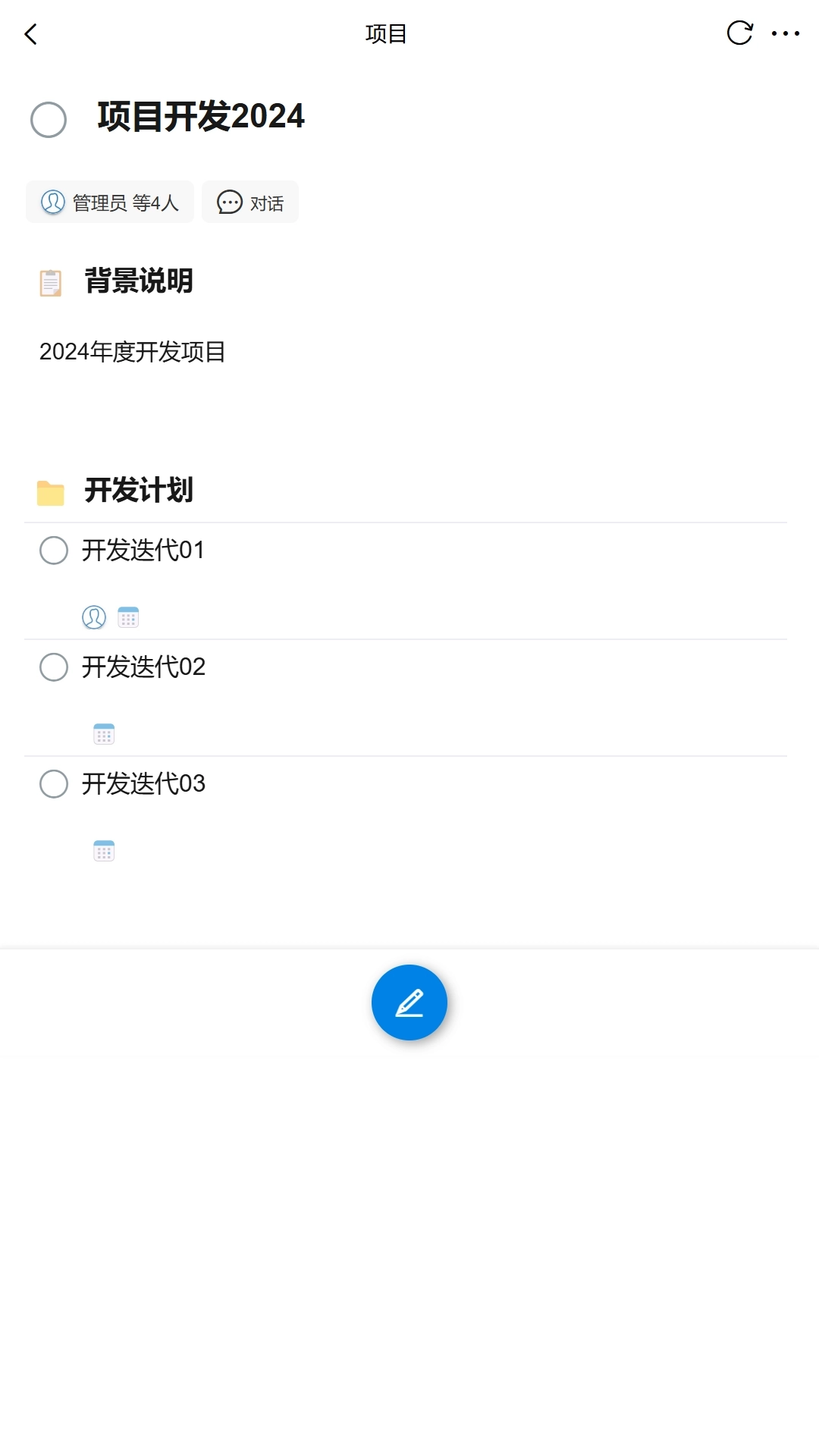Open the calendar icon under 开发迭代03
The height and width of the screenshot is (1456, 819).
click(104, 850)
